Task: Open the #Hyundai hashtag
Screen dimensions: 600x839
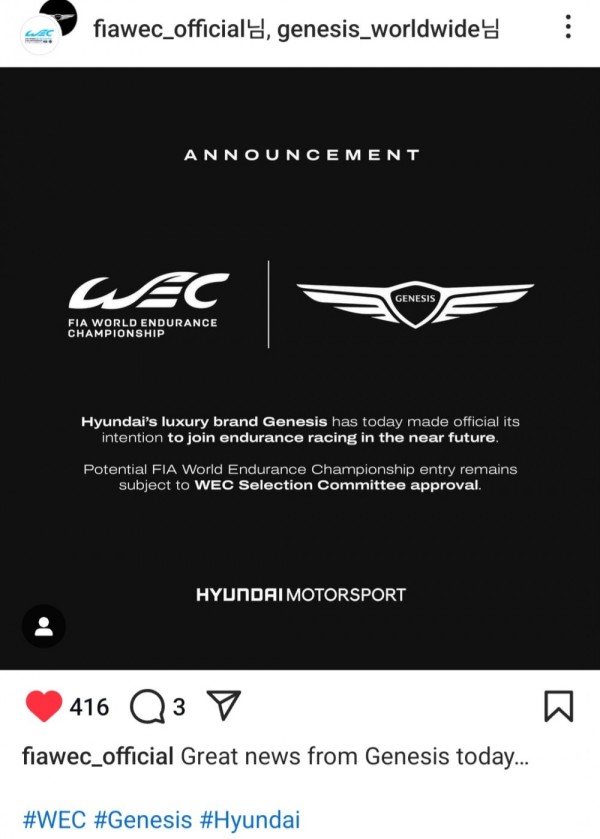Action: click(x=249, y=820)
